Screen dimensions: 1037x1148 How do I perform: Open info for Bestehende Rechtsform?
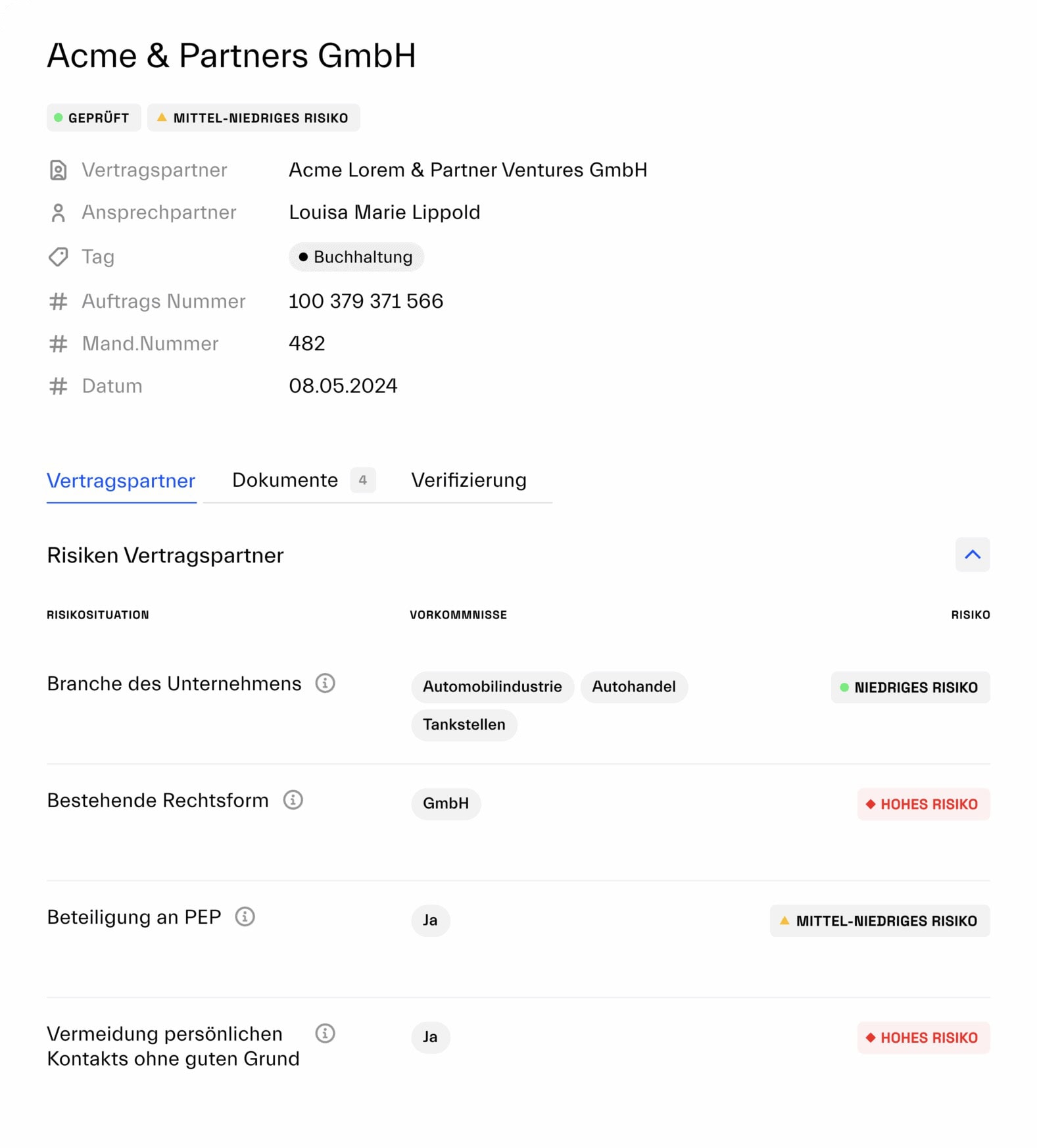pos(293,800)
